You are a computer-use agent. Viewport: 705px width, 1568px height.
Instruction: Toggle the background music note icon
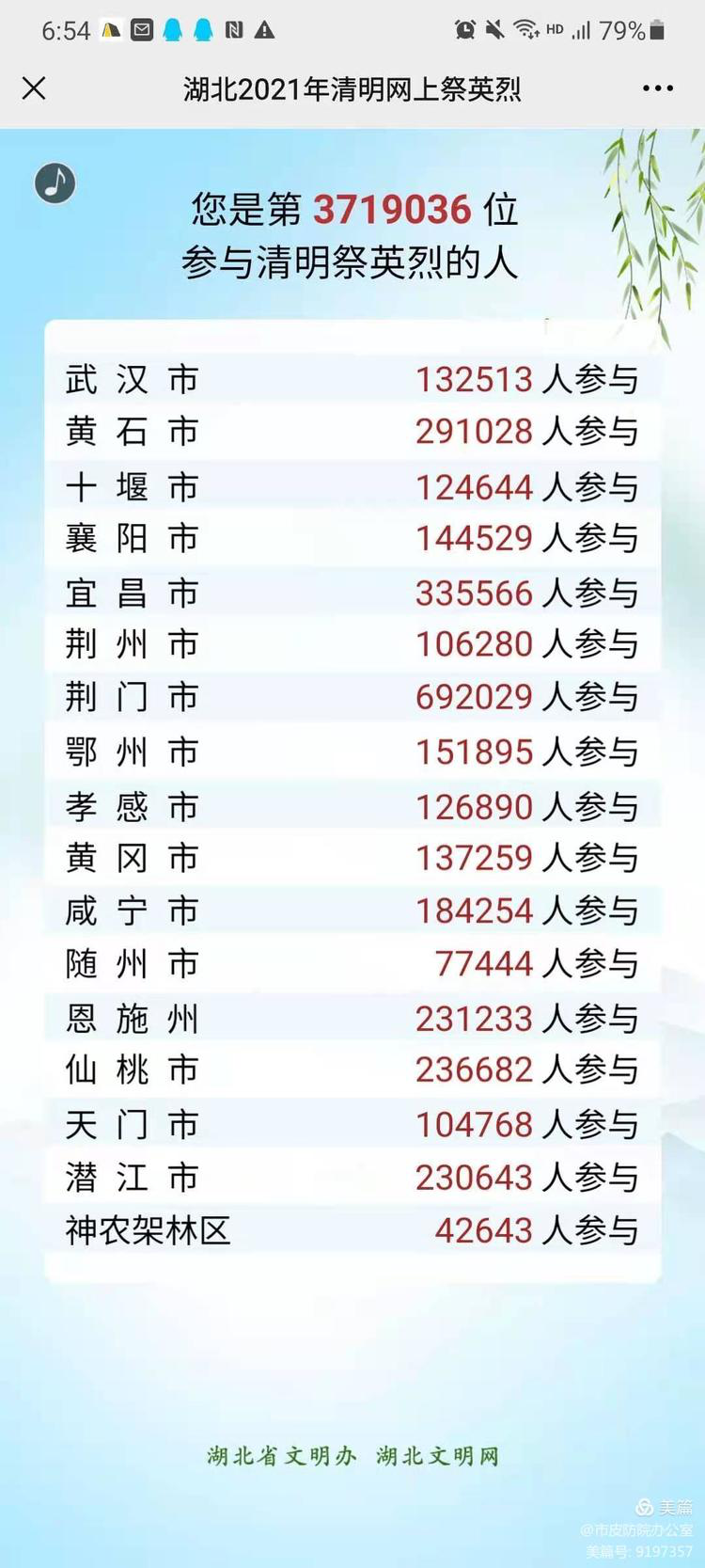[55, 182]
